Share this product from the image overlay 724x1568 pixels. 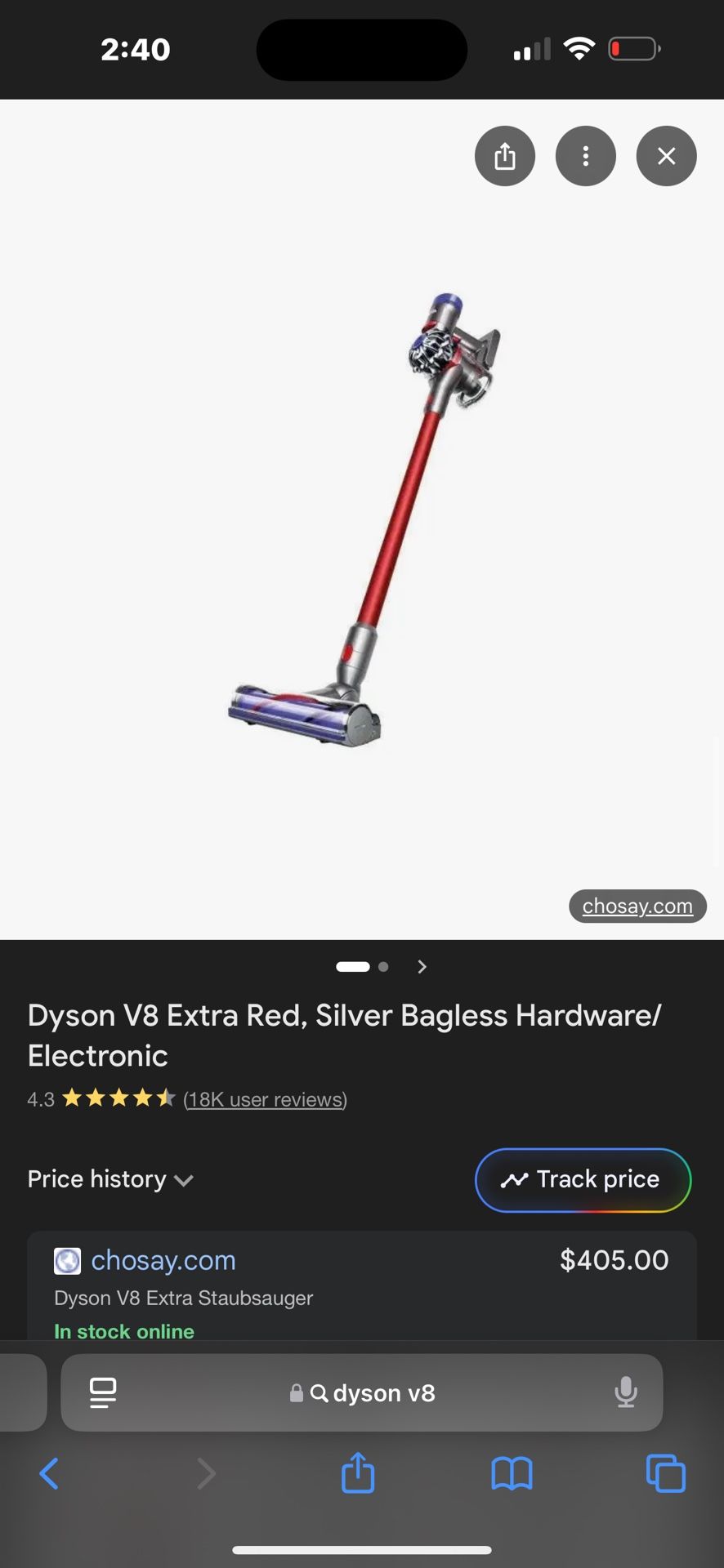(504, 156)
